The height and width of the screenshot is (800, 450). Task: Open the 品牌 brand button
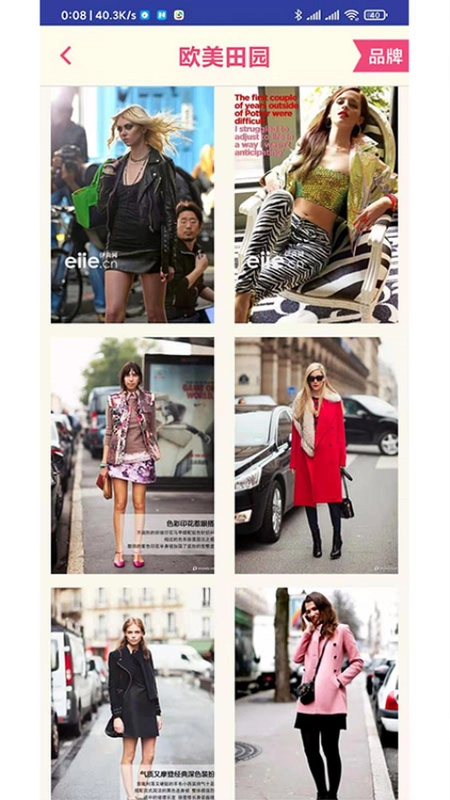(381, 56)
